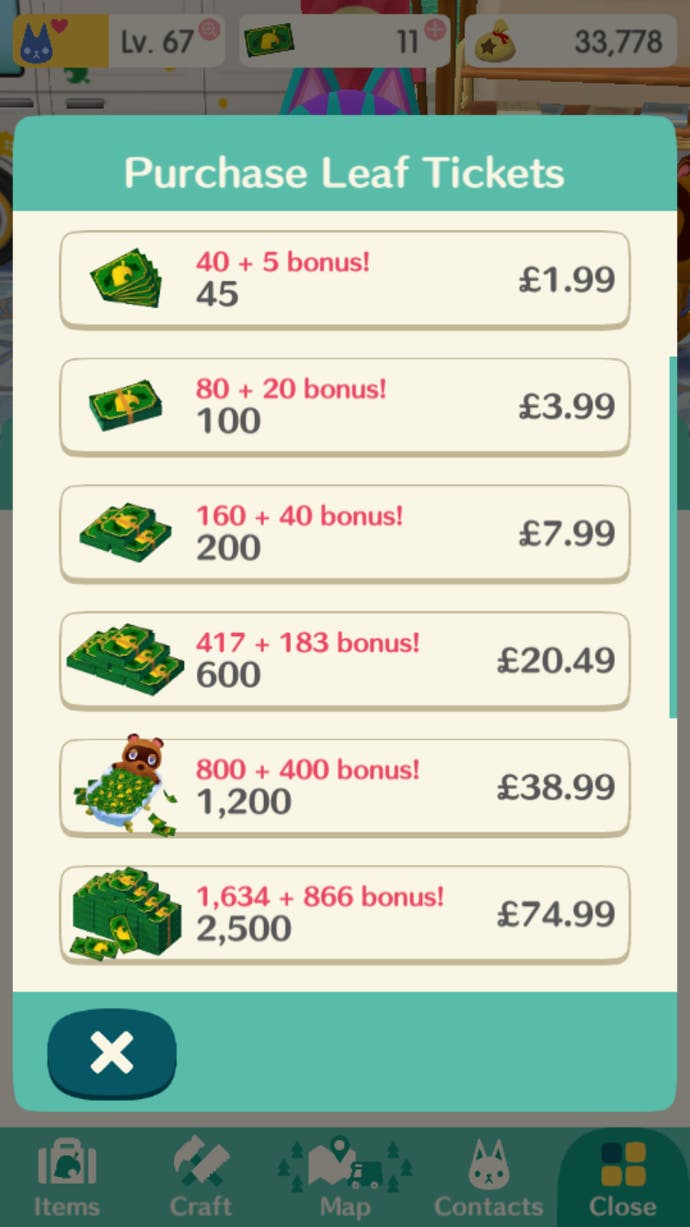Open the Items tab
The width and height of the screenshot is (690, 1227).
[x=67, y=1178]
